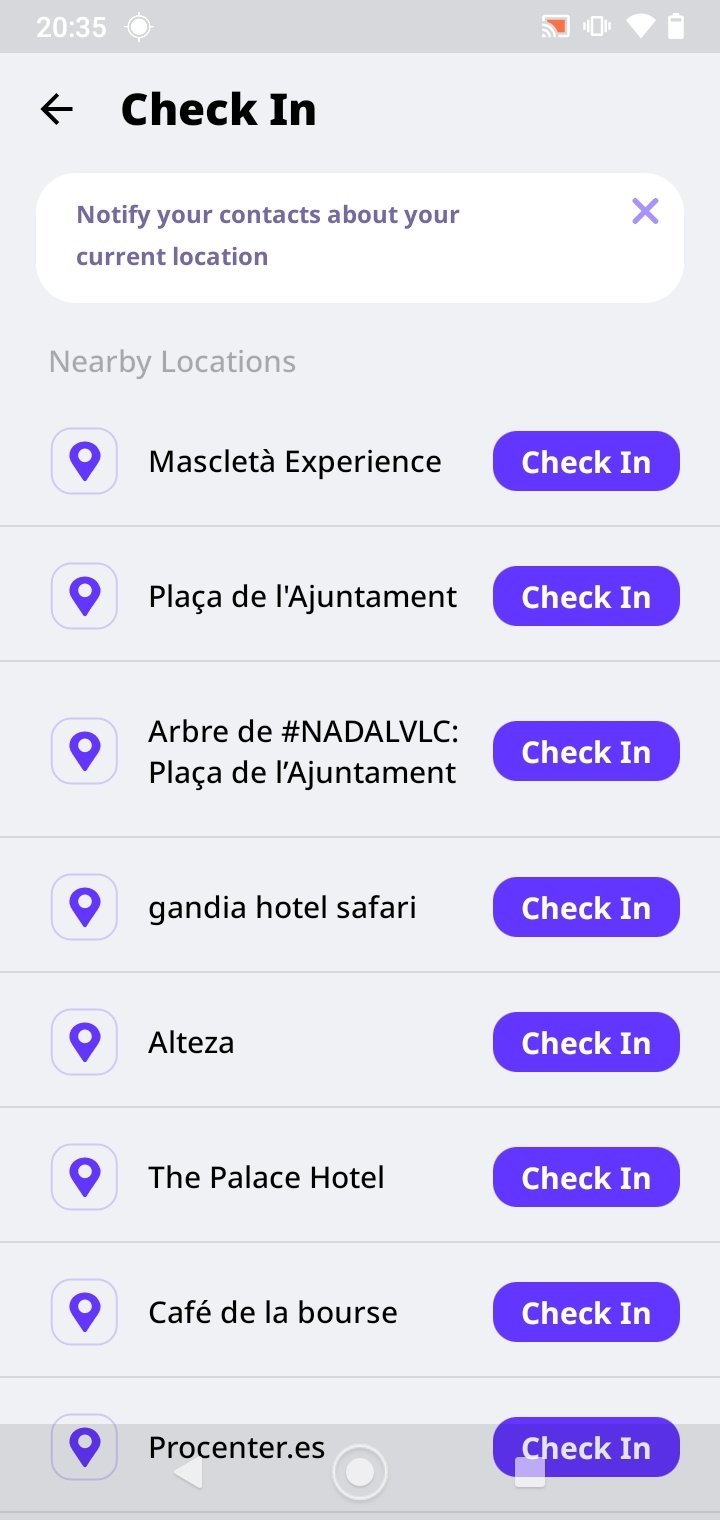
Task: Go back using the header arrow
Action: (57, 109)
